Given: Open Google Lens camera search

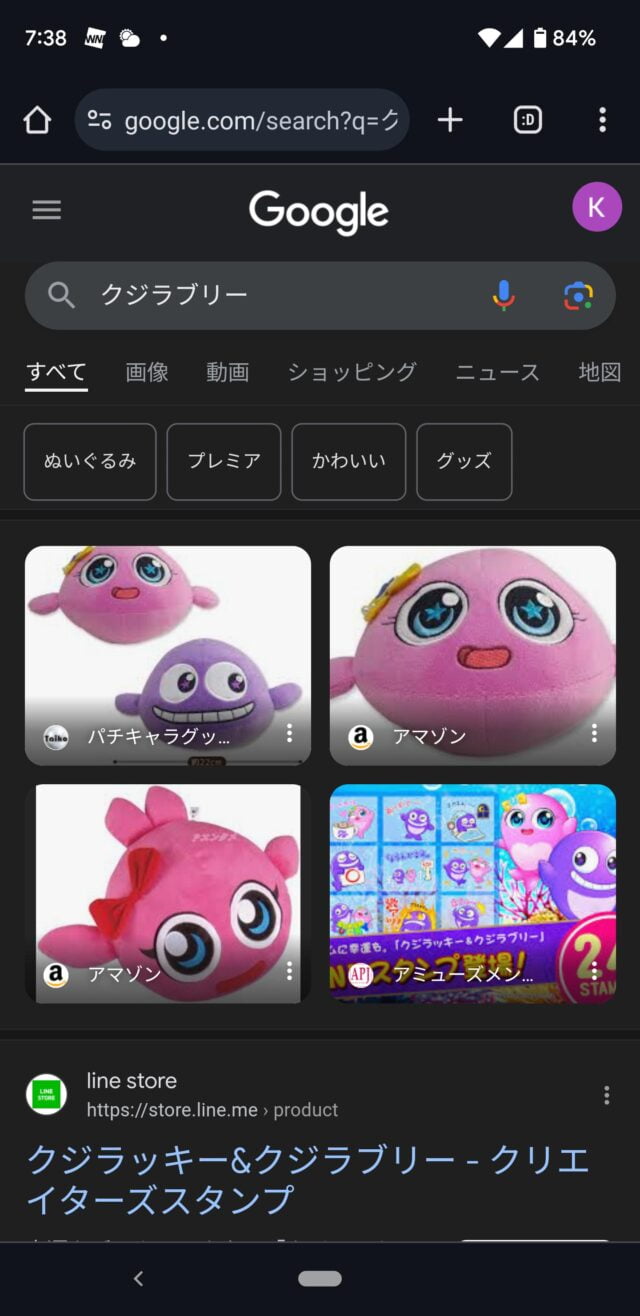Looking at the screenshot, I should (578, 295).
